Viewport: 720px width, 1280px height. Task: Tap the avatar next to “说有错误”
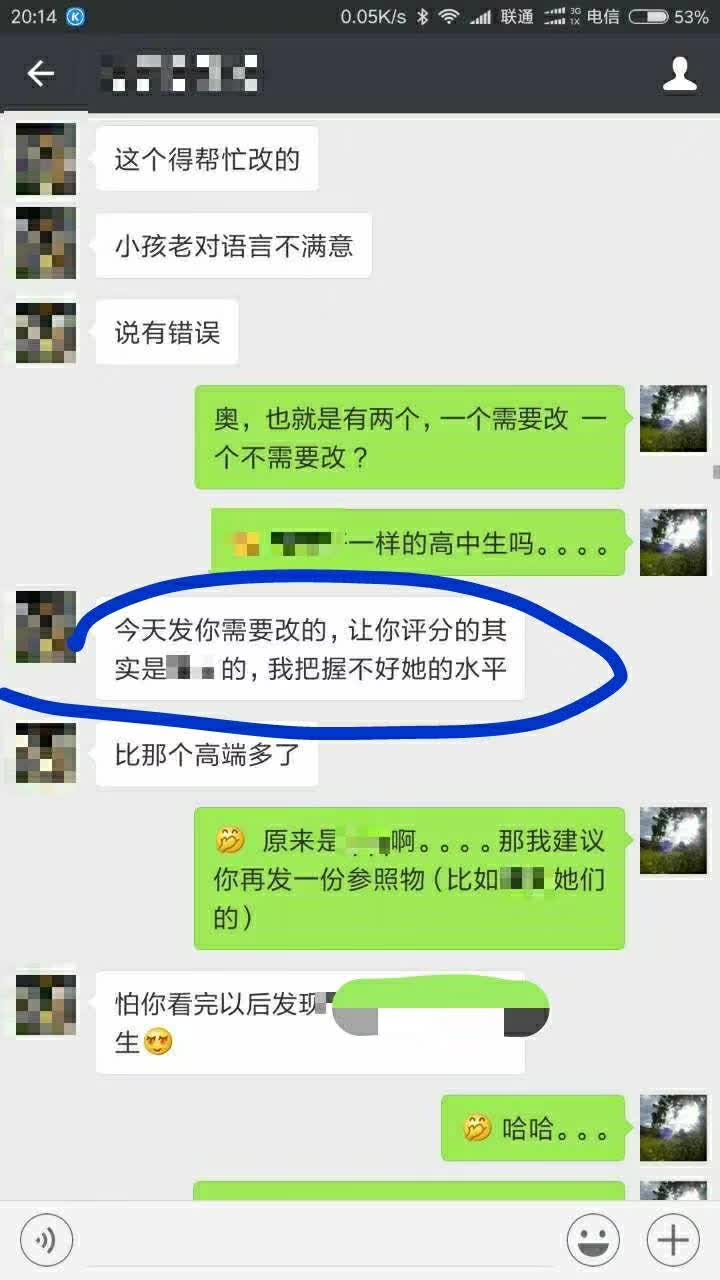[x=46, y=332]
